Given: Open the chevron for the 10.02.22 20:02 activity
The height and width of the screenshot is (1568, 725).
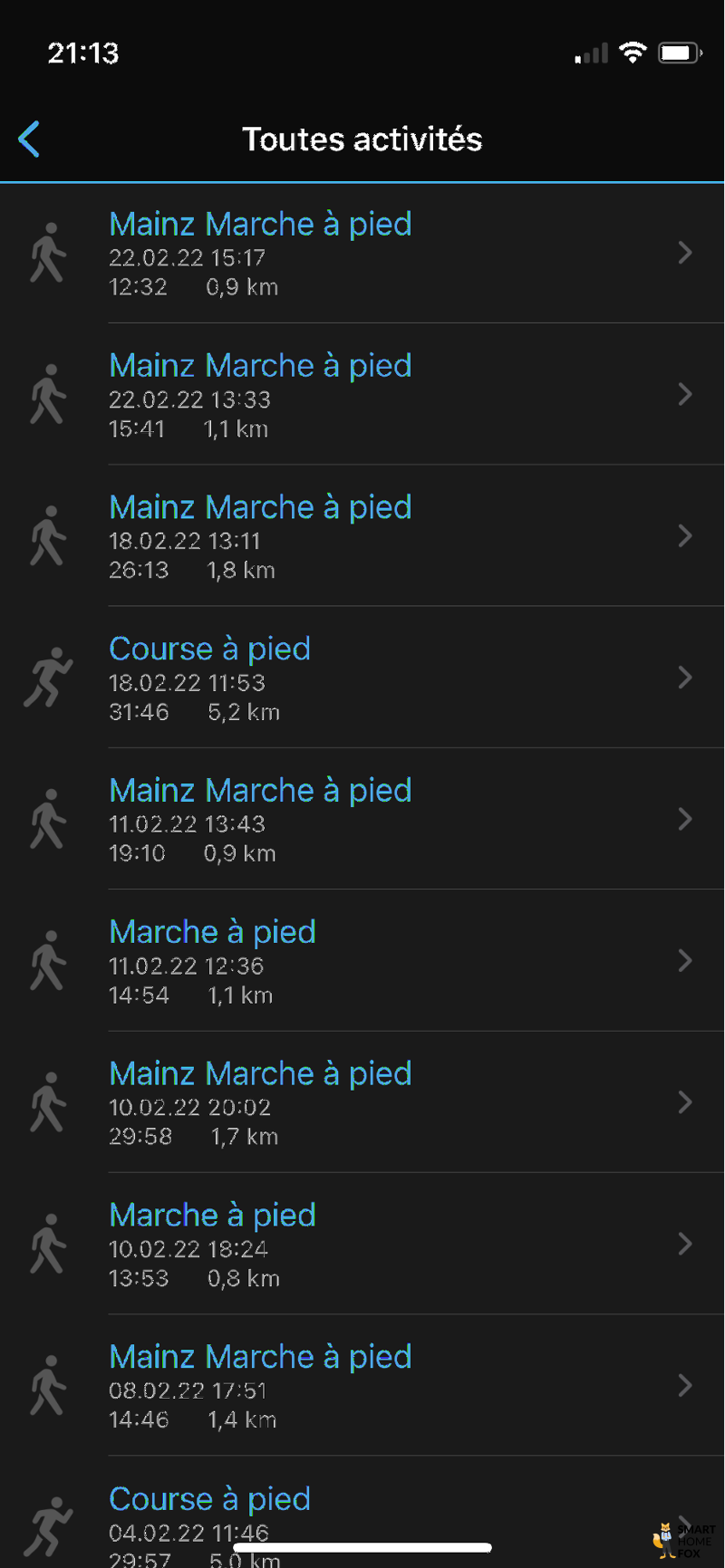Looking at the screenshot, I should (686, 1102).
